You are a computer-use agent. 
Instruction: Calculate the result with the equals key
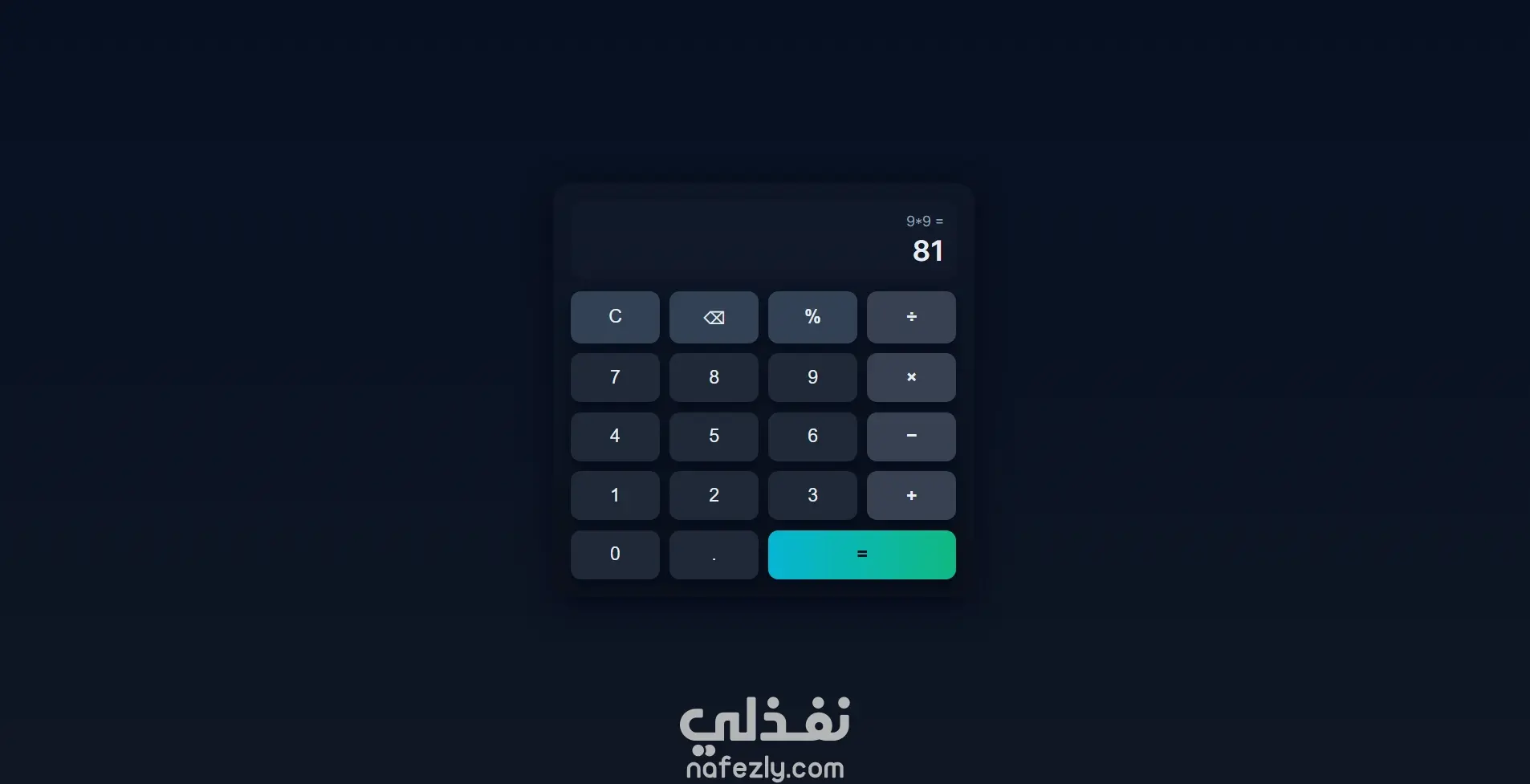pyautogui.click(x=861, y=554)
